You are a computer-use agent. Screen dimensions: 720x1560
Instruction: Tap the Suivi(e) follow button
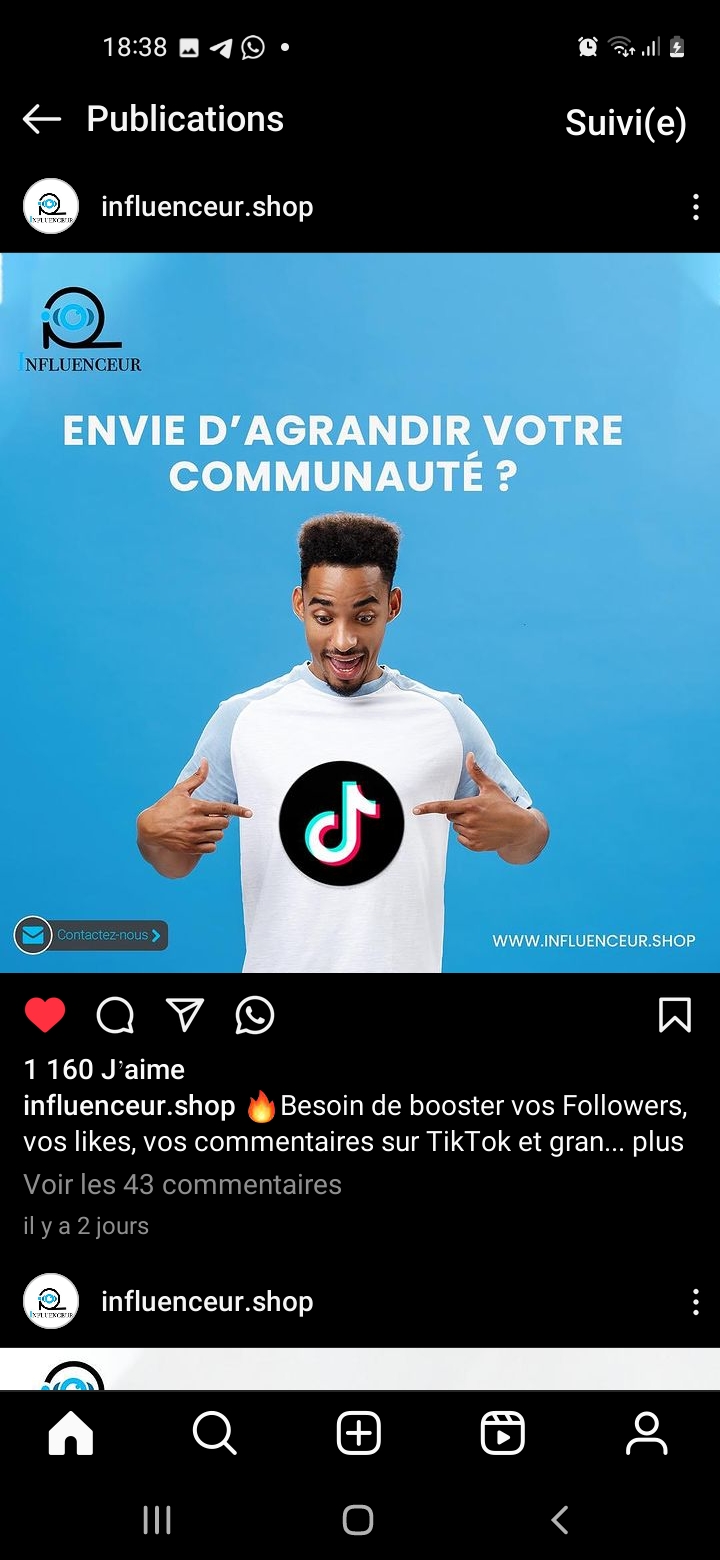625,122
